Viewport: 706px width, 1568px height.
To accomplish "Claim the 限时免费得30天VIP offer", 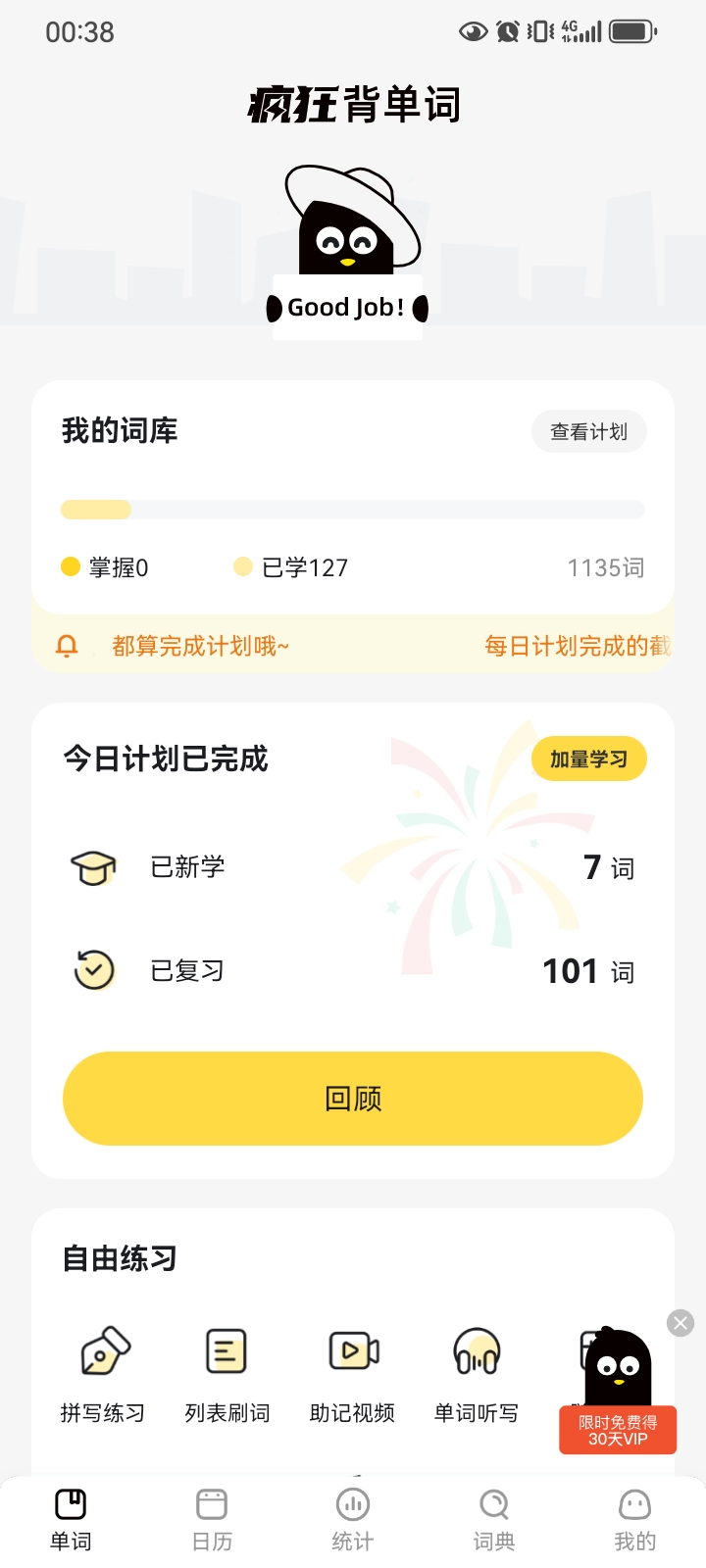I will click(x=618, y=1430).
